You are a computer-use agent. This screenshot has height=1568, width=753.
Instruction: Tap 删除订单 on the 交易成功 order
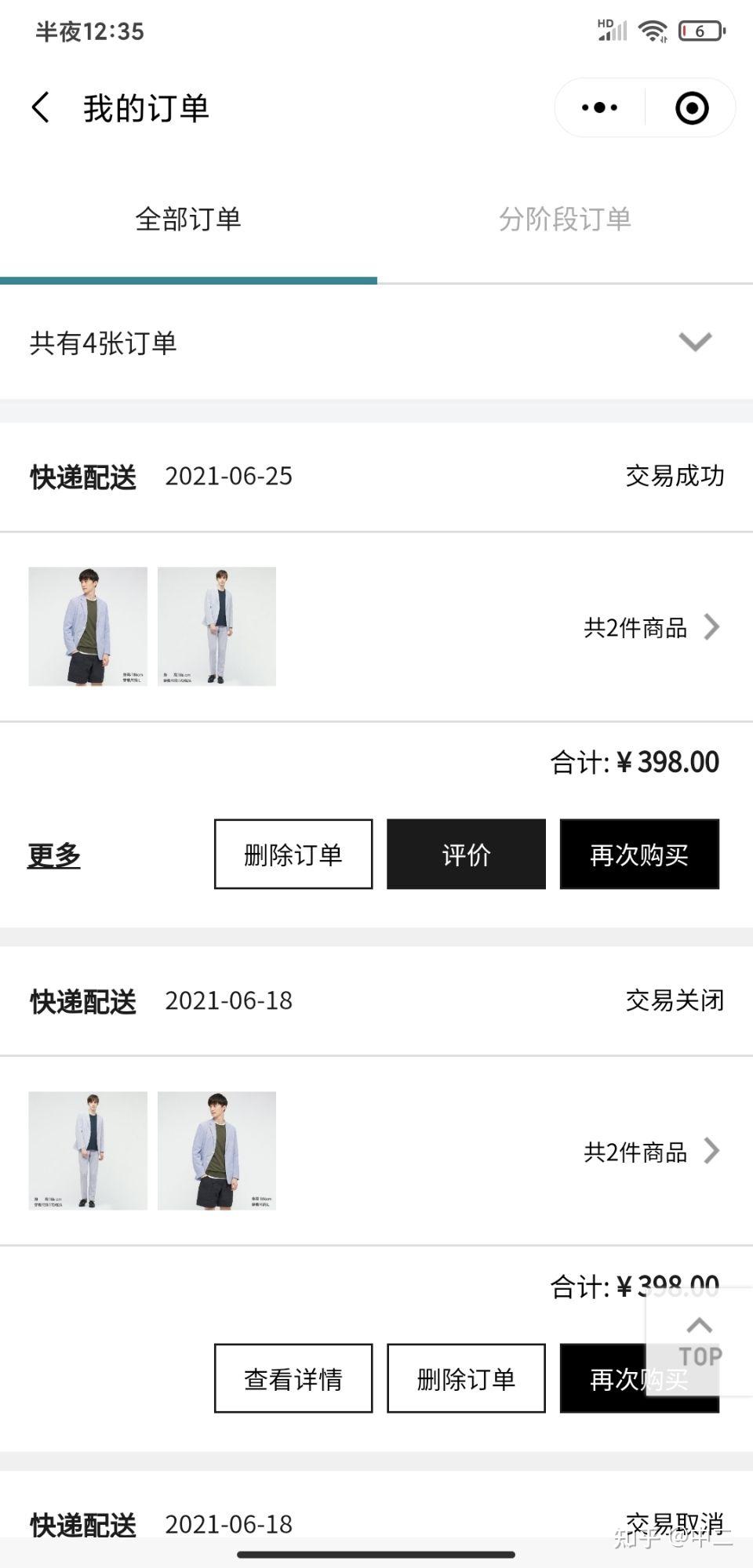pos(293,855)
